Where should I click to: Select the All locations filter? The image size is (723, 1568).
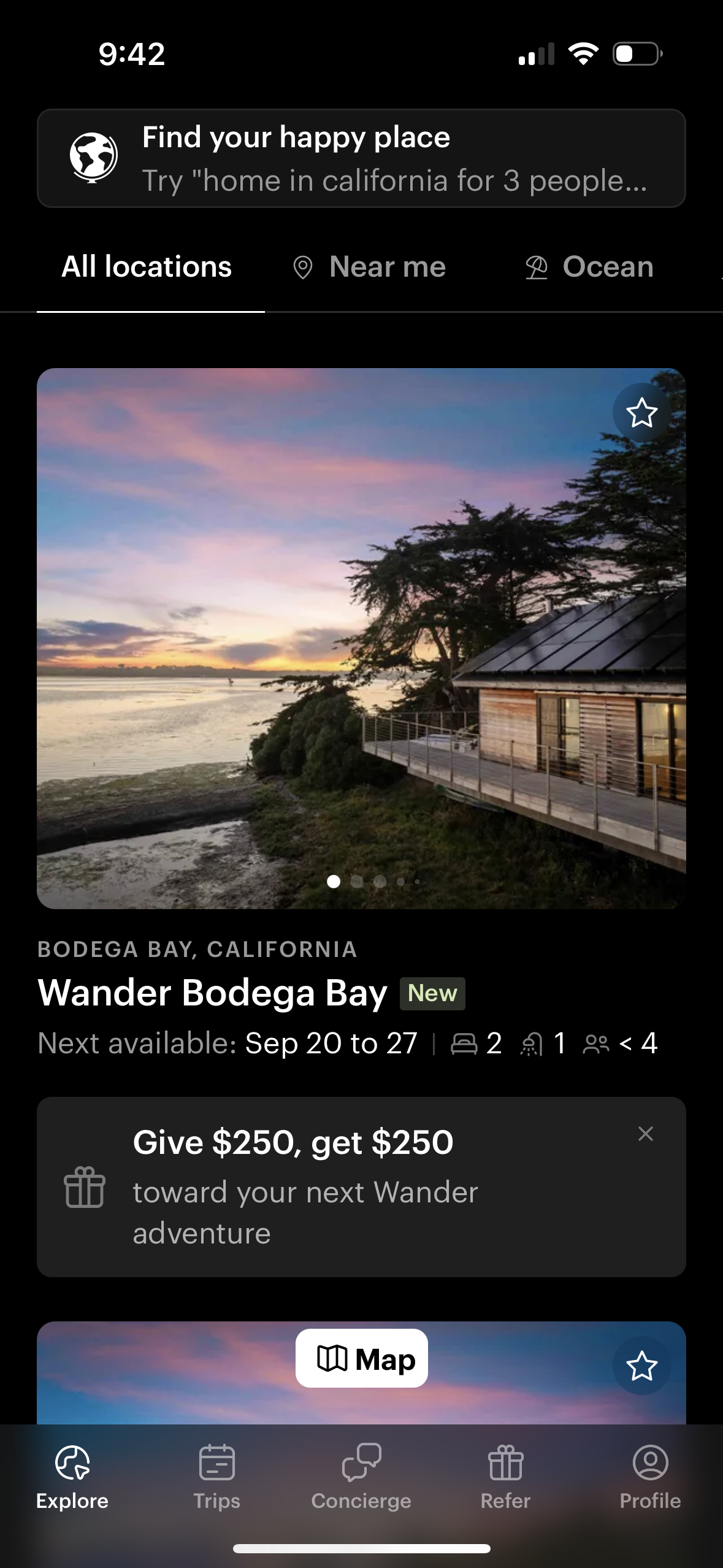147,267
